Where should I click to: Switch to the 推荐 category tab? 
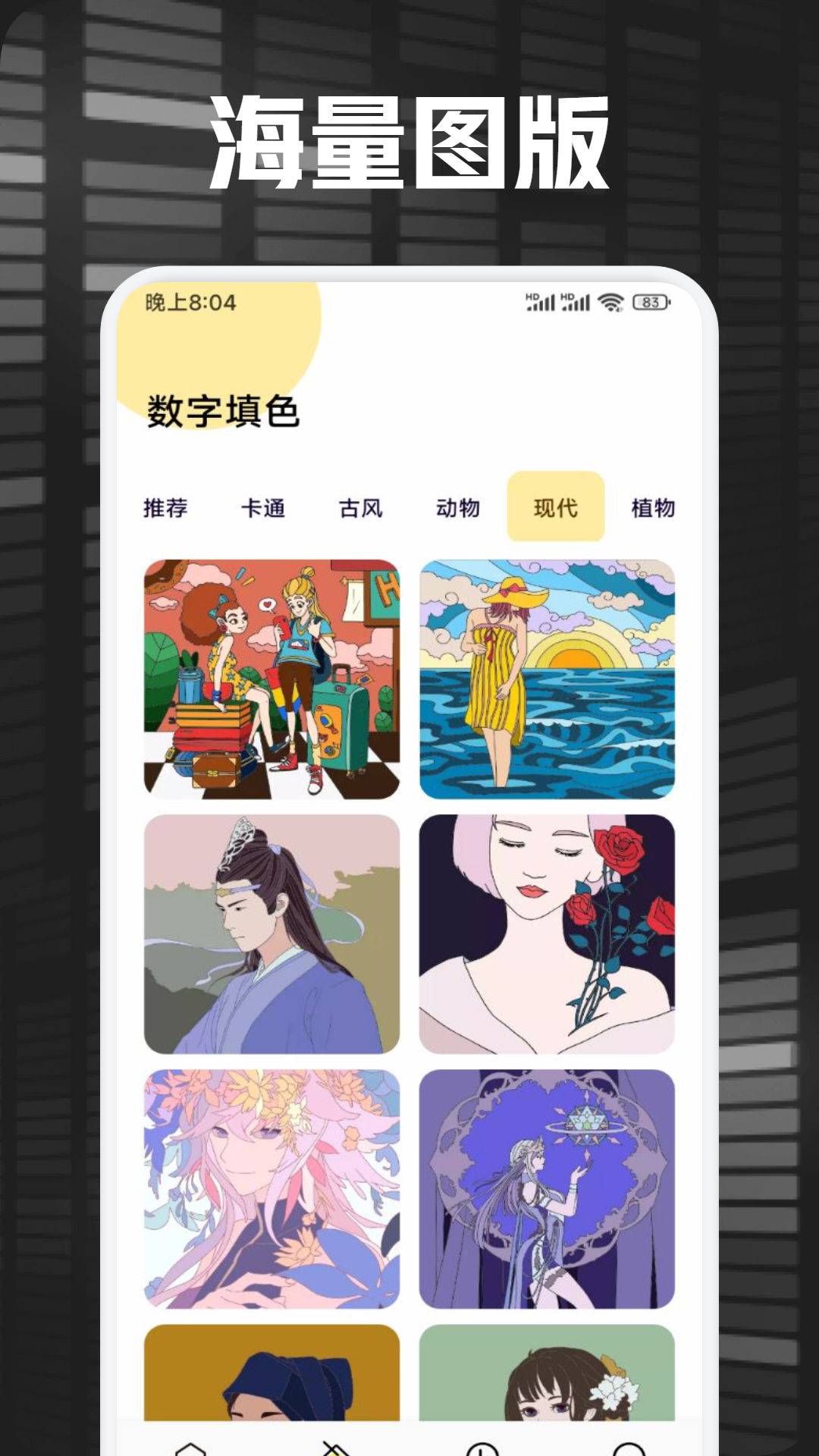167,510
